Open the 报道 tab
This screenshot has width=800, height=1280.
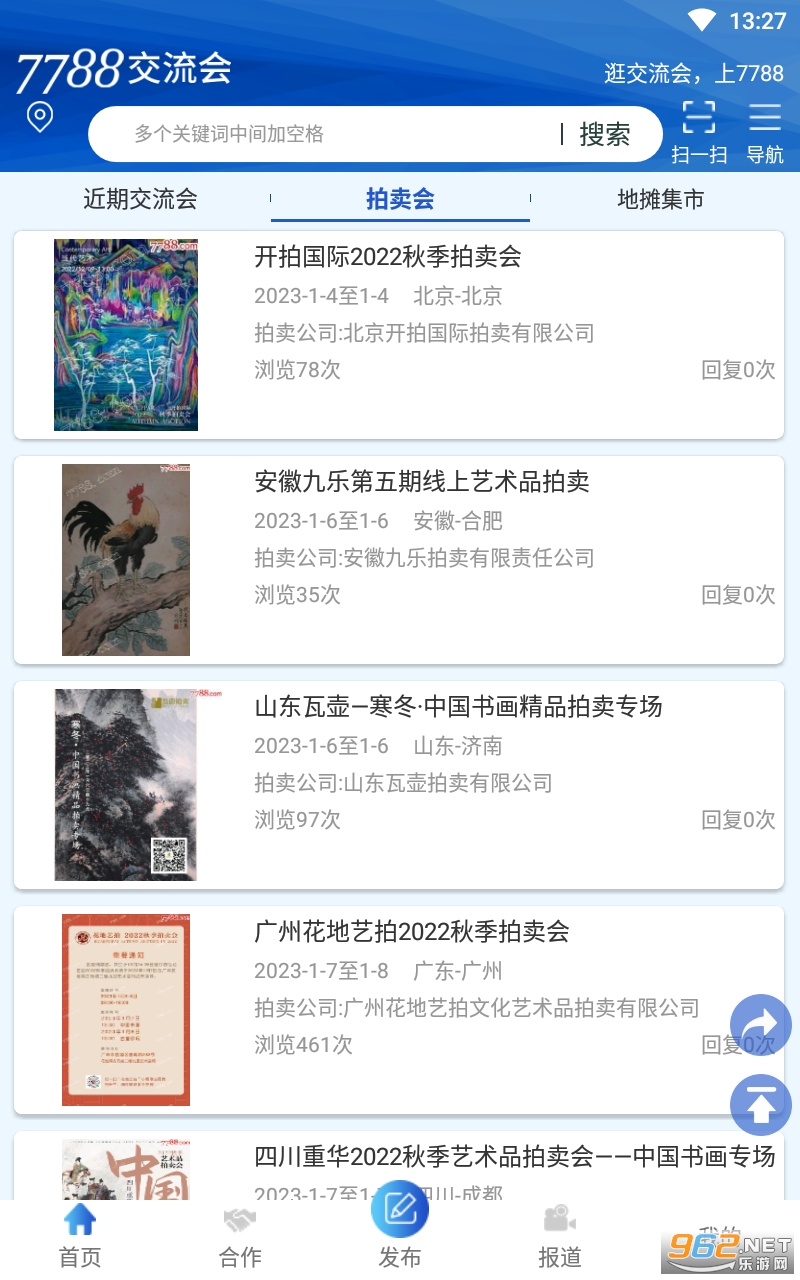point(560,1237)
